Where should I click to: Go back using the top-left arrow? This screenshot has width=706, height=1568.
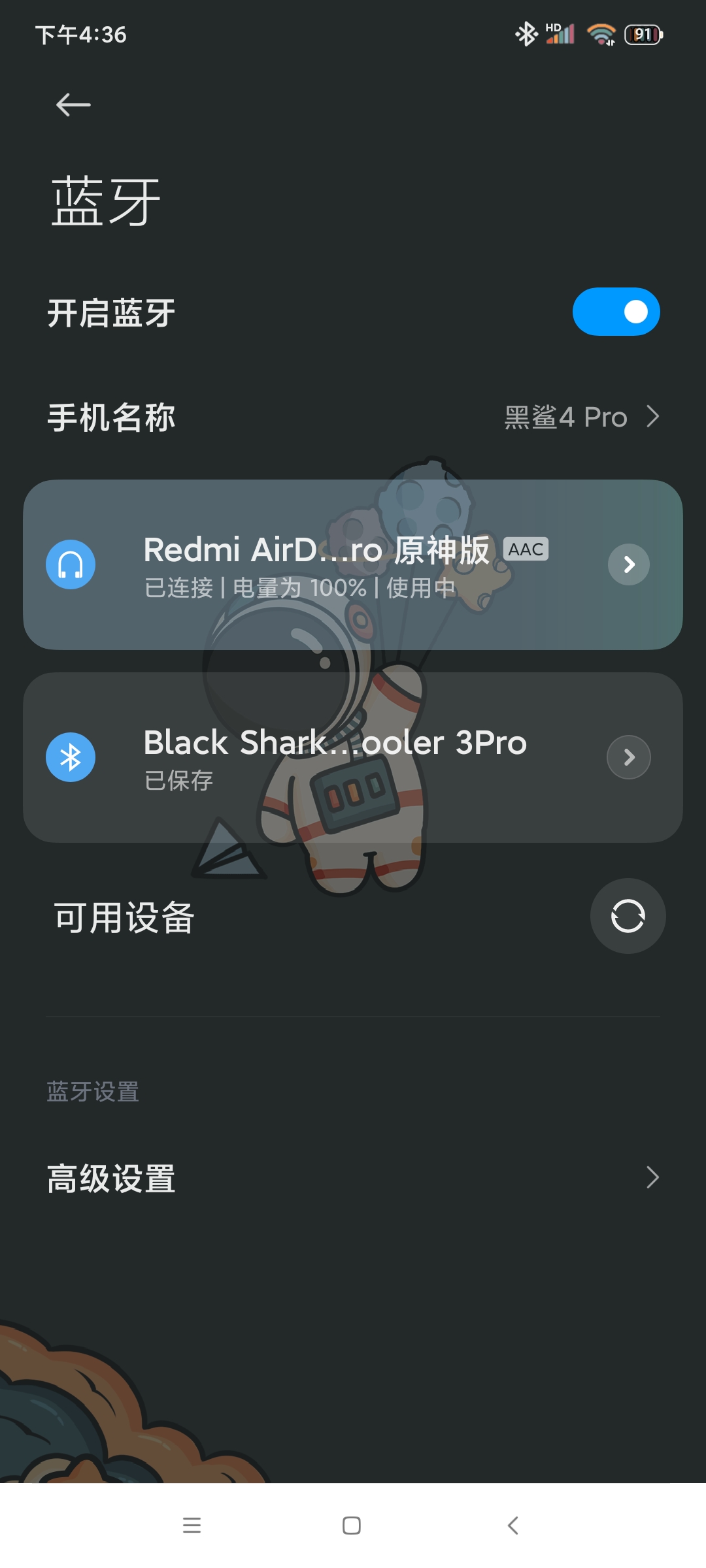click(73, 105)
